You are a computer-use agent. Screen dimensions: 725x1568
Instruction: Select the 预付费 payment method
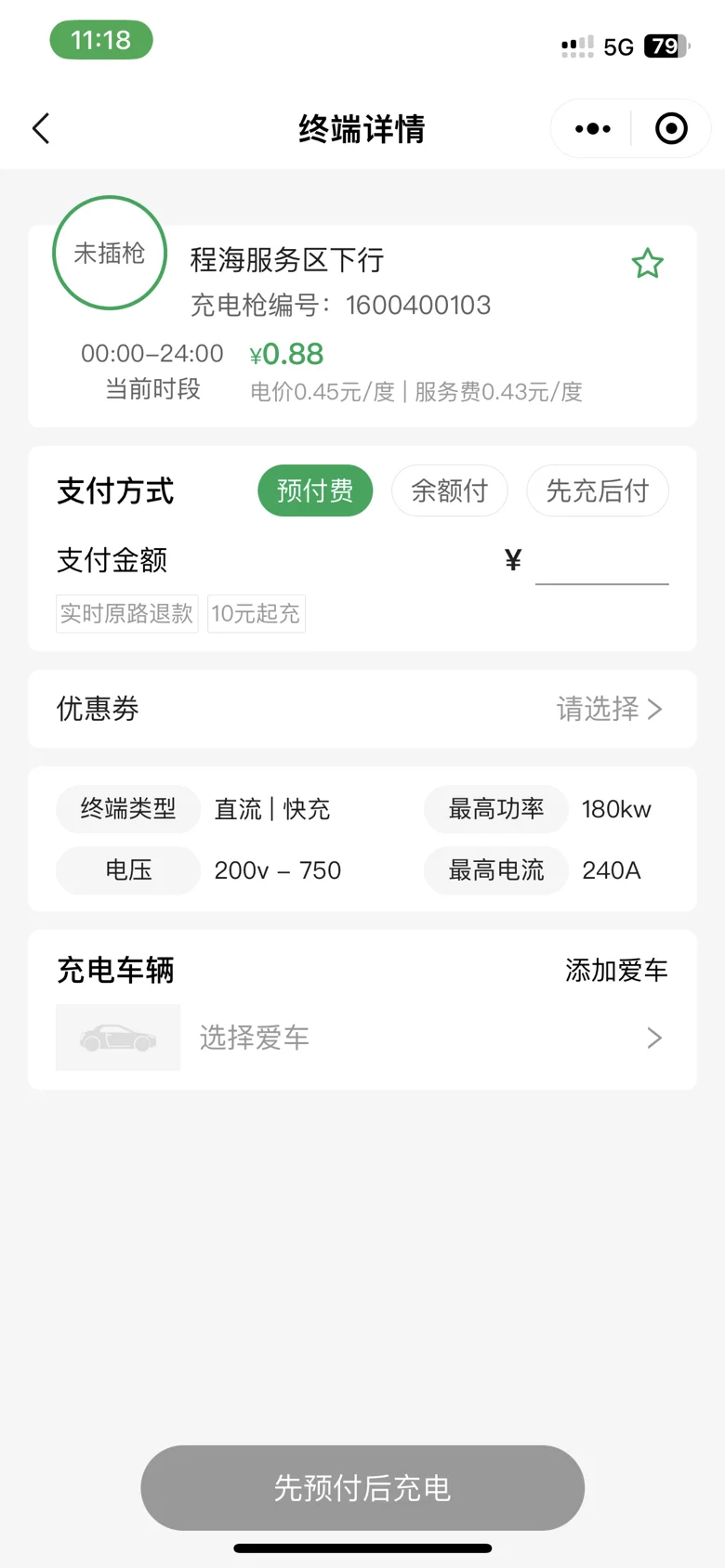pos(315,490)
